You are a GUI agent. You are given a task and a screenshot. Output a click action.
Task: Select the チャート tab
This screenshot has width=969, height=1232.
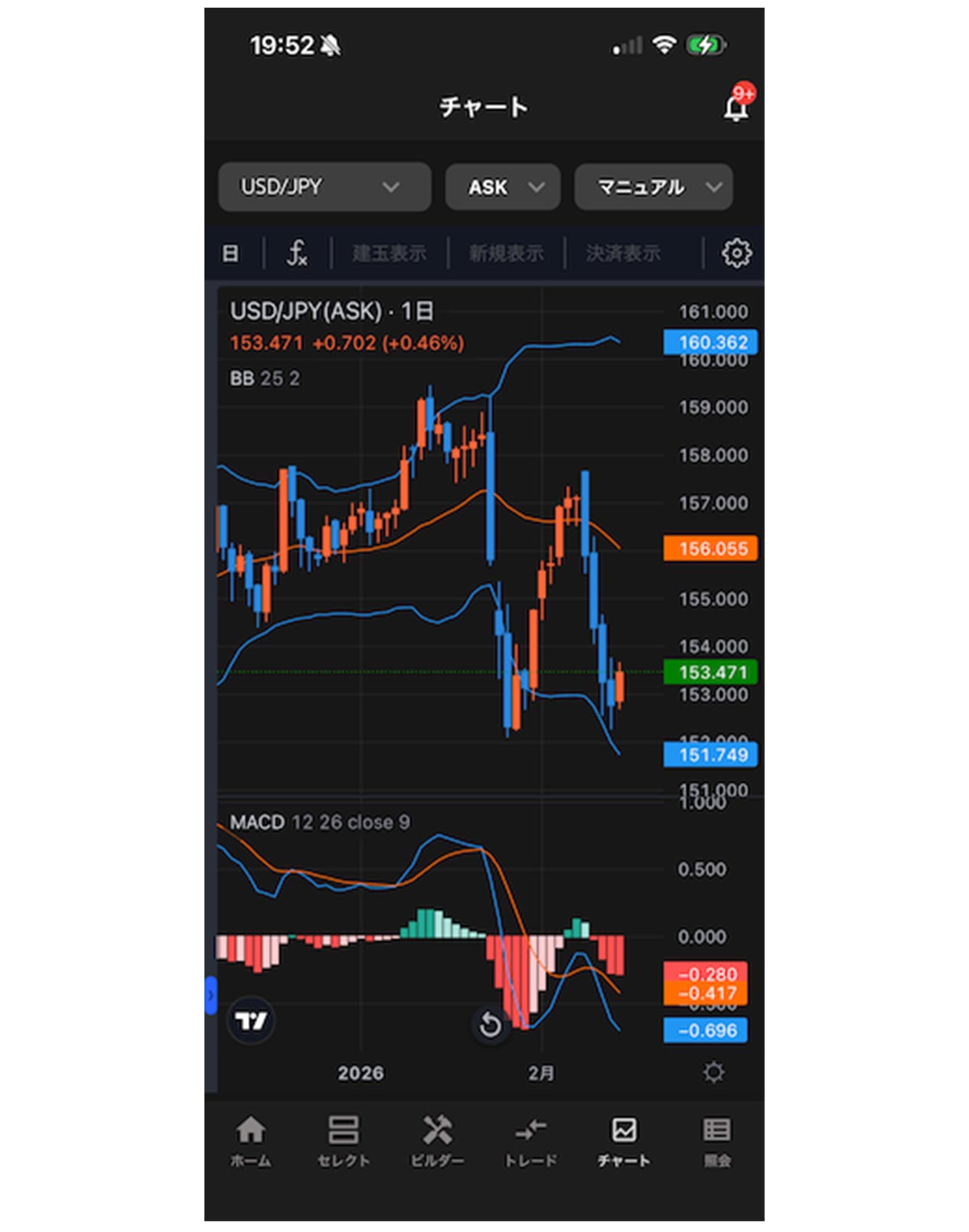point(624,1140)
